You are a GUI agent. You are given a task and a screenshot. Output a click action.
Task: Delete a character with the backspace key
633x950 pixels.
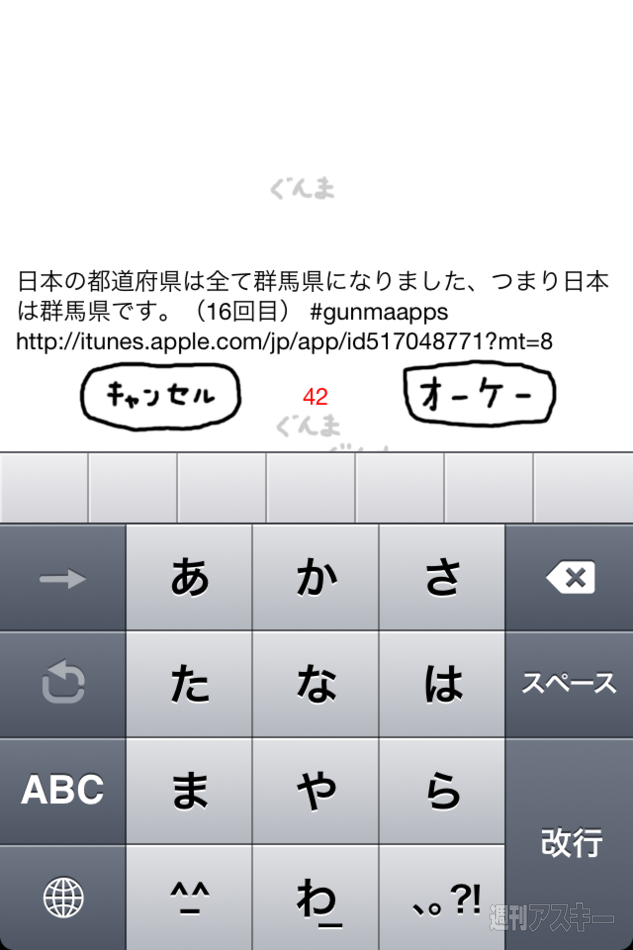tap(569, 578)
